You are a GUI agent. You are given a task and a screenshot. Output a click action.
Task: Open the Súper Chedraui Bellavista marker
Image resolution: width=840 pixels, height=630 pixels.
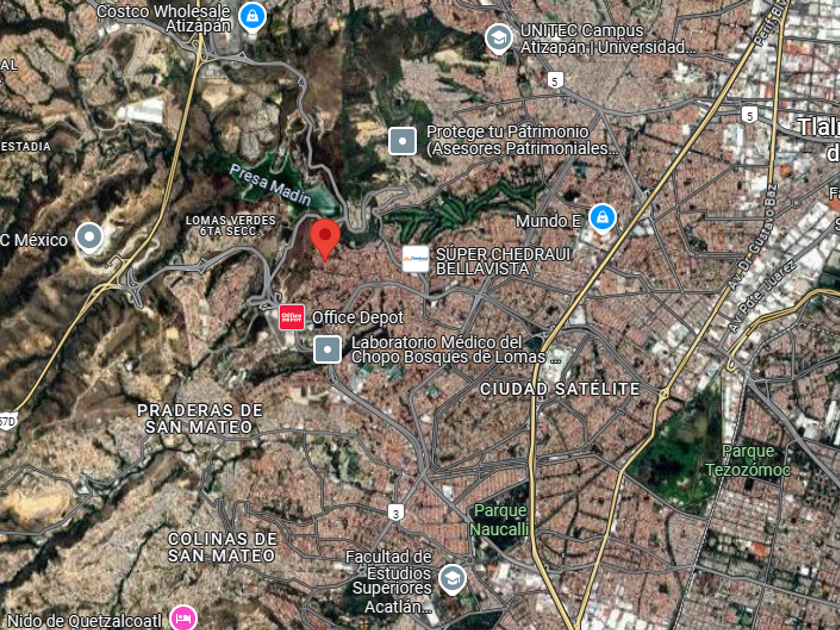(416, 259)
